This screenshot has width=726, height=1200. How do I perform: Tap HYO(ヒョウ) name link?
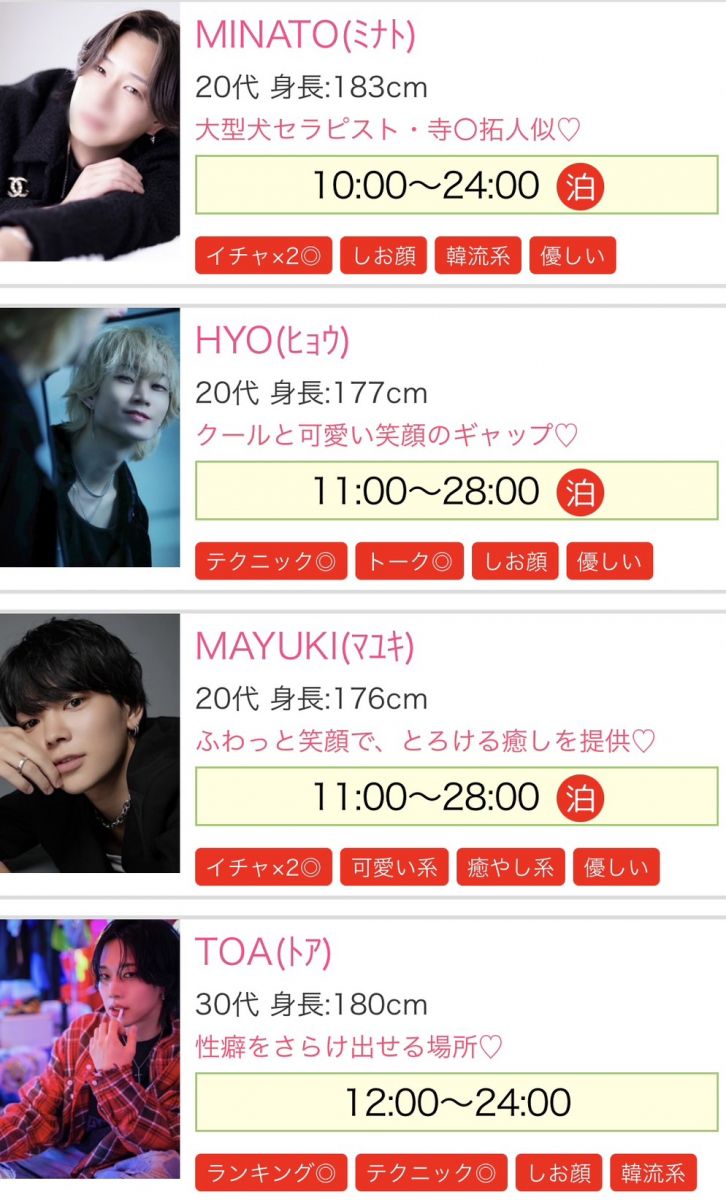click(272, 342)
